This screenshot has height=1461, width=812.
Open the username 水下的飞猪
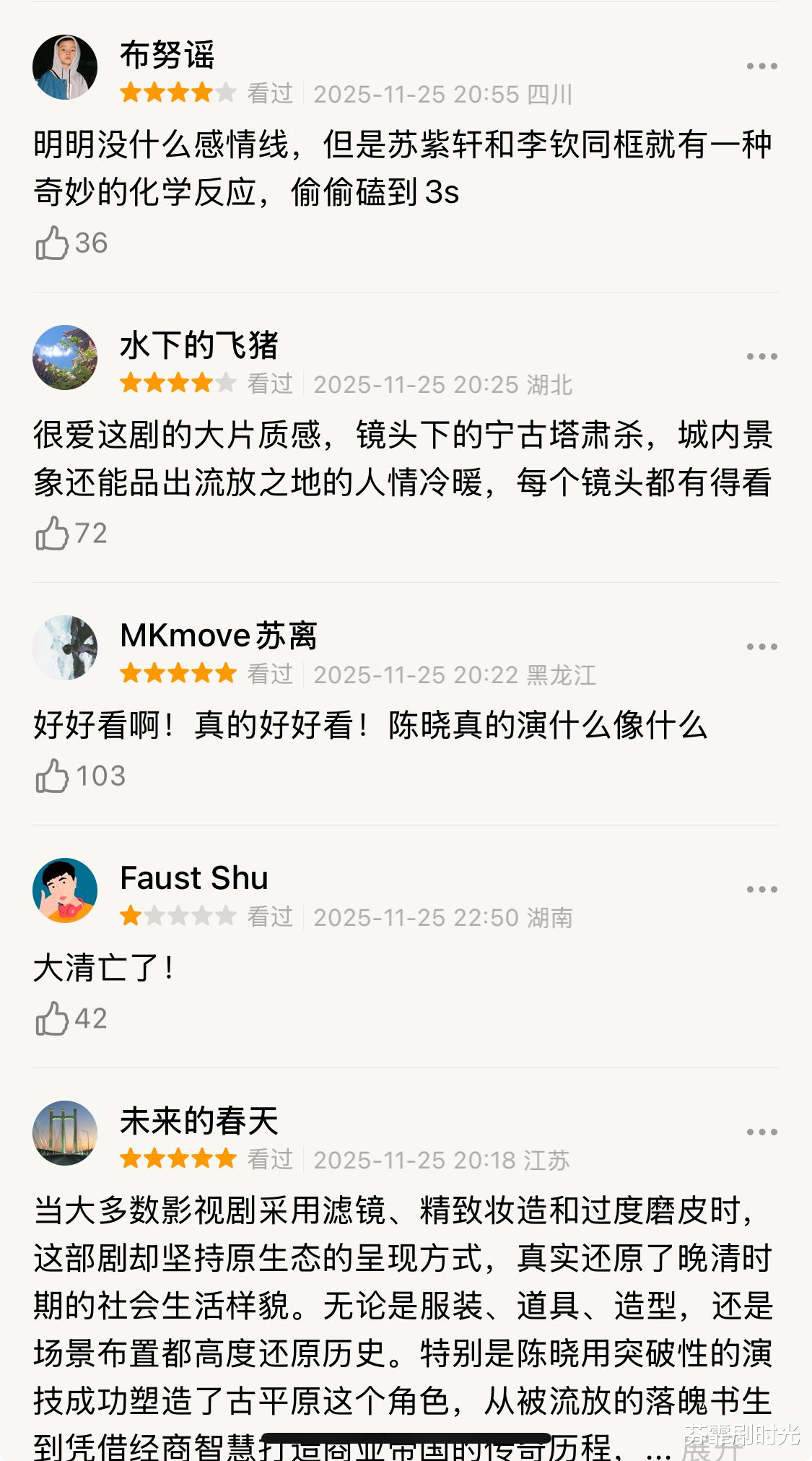199,345
